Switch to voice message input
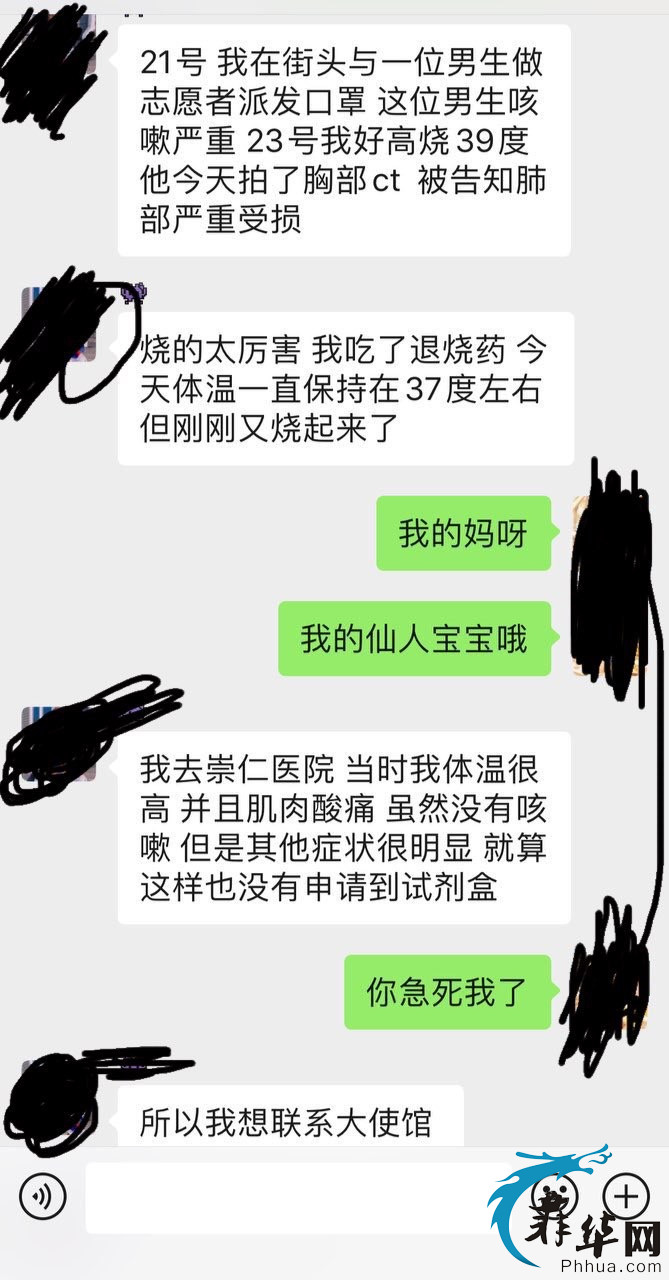This screenshot has width=669, height=1280. pyautogui.click(x=43, y=1196)
